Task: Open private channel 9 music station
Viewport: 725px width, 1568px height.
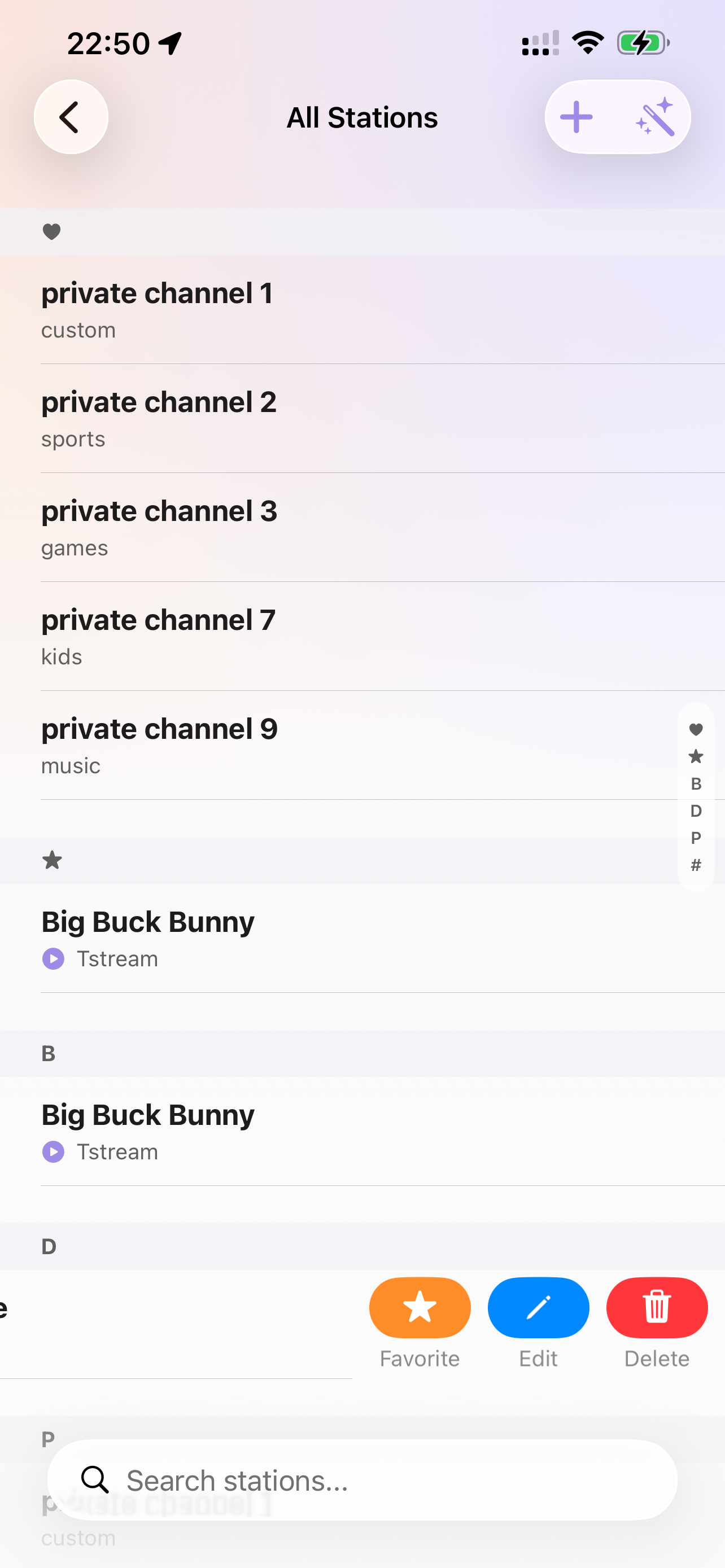Action: 363,746
